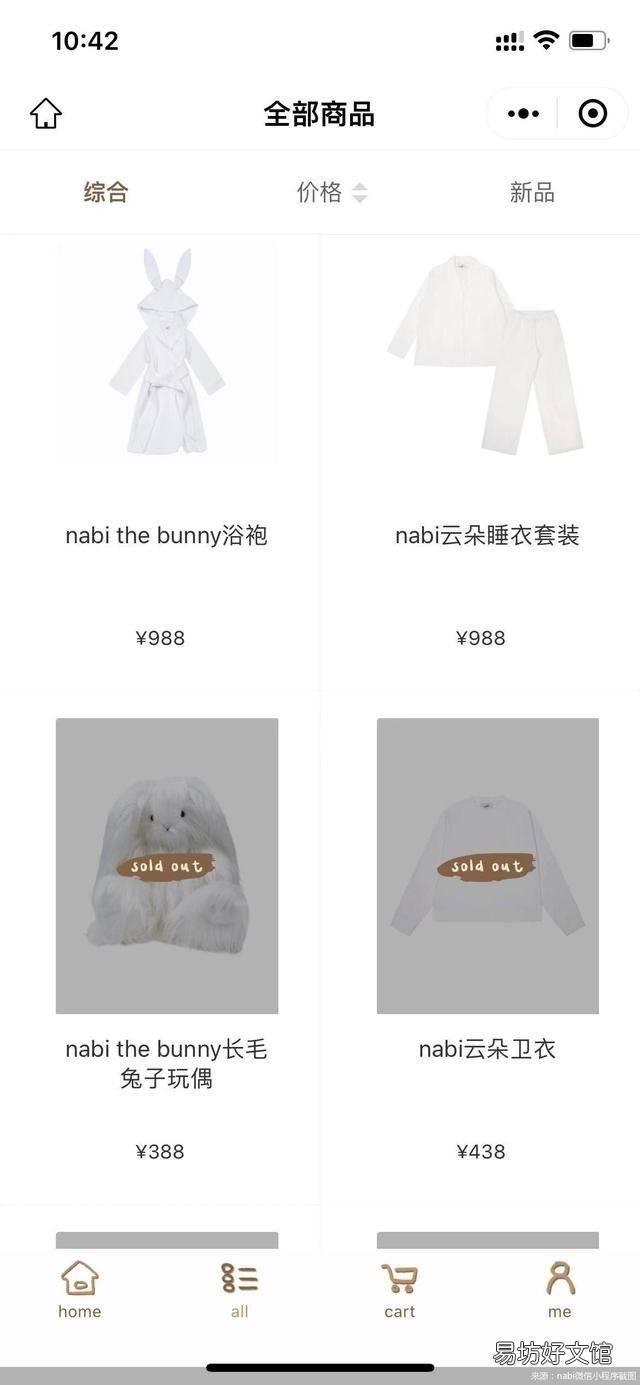Open the cart tab

pos(399,1290)
